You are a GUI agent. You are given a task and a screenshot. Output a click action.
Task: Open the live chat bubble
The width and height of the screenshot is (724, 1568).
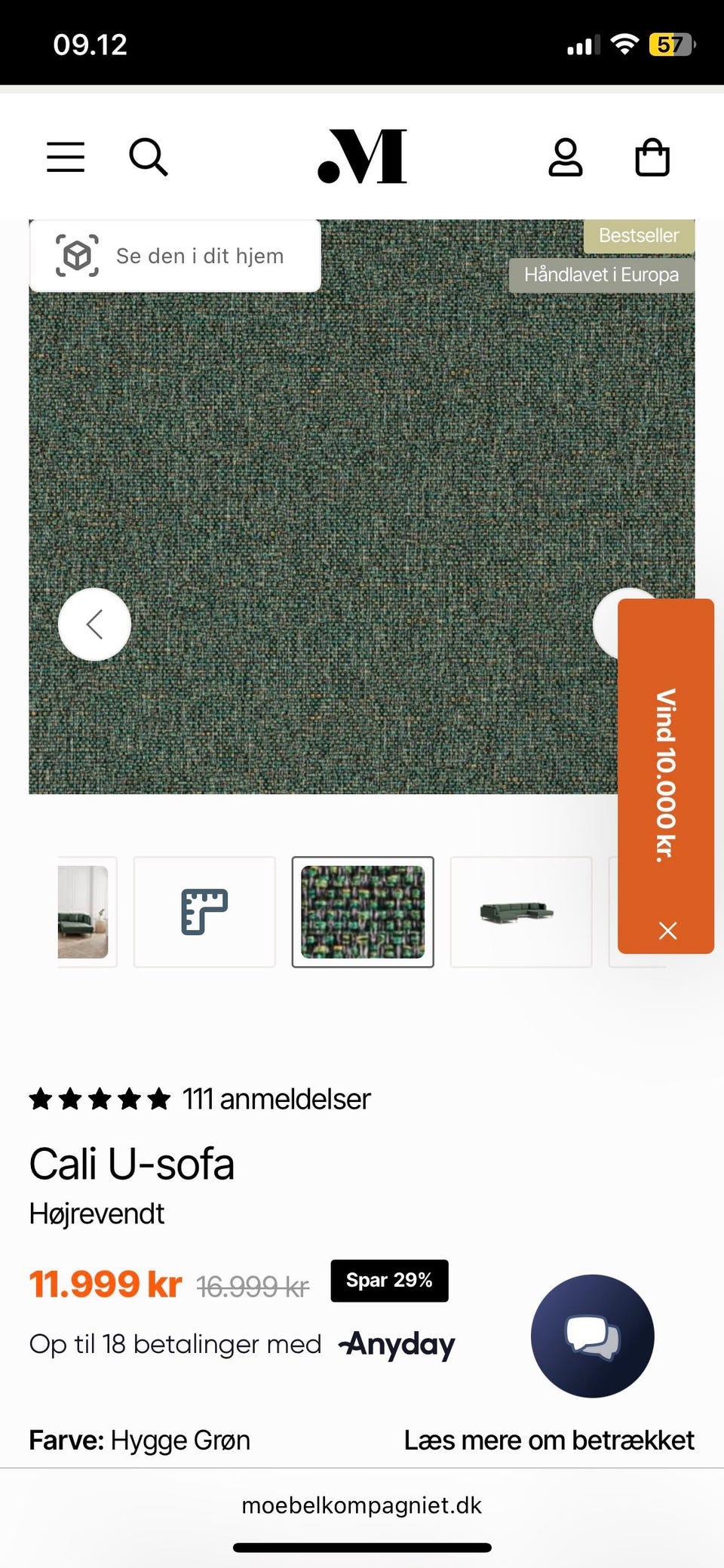(x=593, y=1336)
